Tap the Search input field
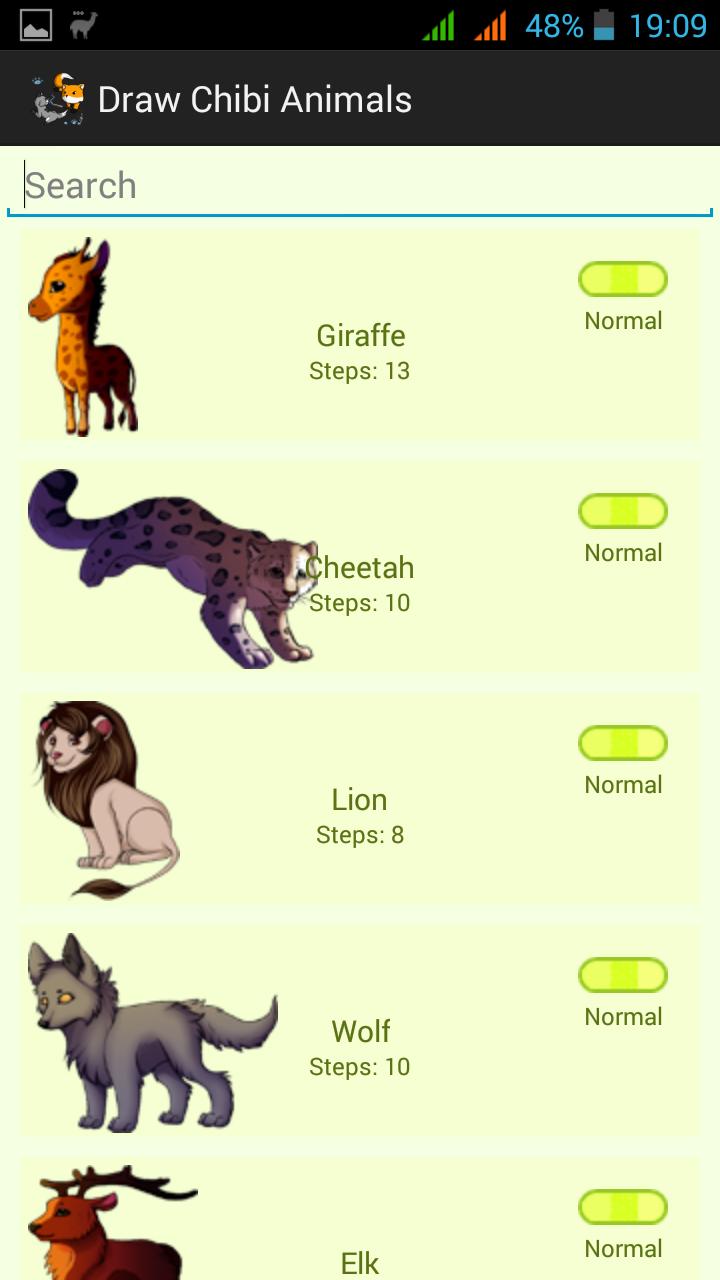 [360, 186]
